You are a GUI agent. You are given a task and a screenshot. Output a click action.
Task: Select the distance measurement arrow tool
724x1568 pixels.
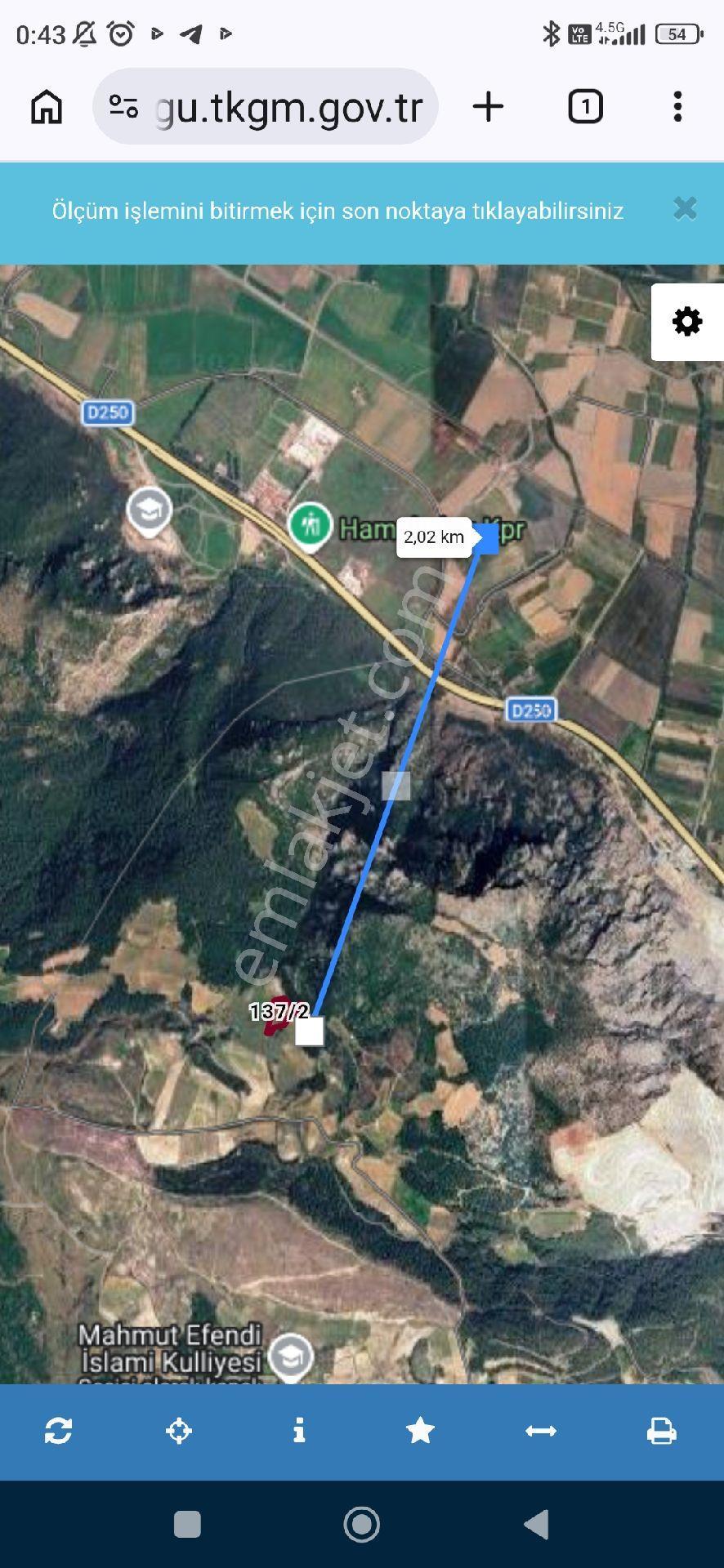[541, 1431]
